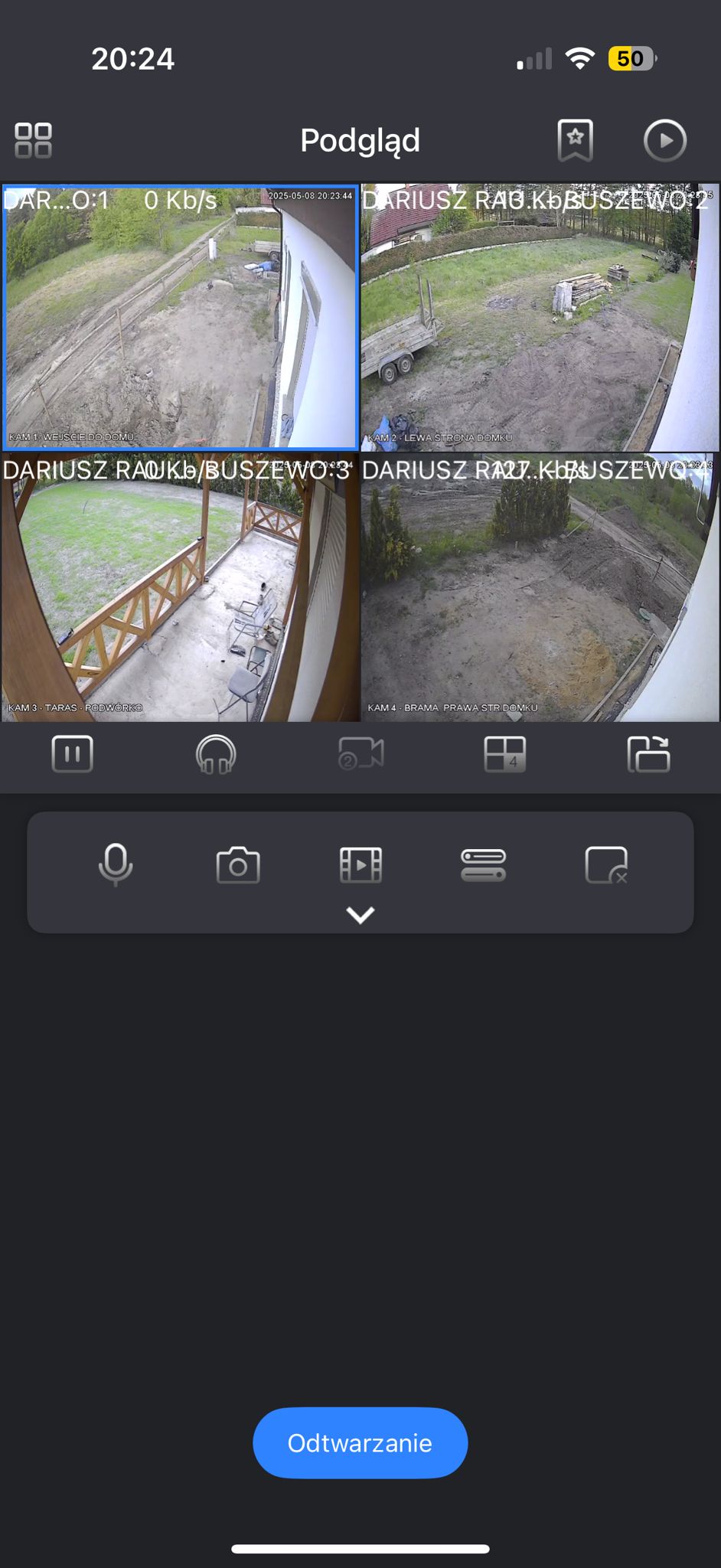The image size is (721, 1568).
Task: Tap the share folder icon in toolbar
Action: 648,754
